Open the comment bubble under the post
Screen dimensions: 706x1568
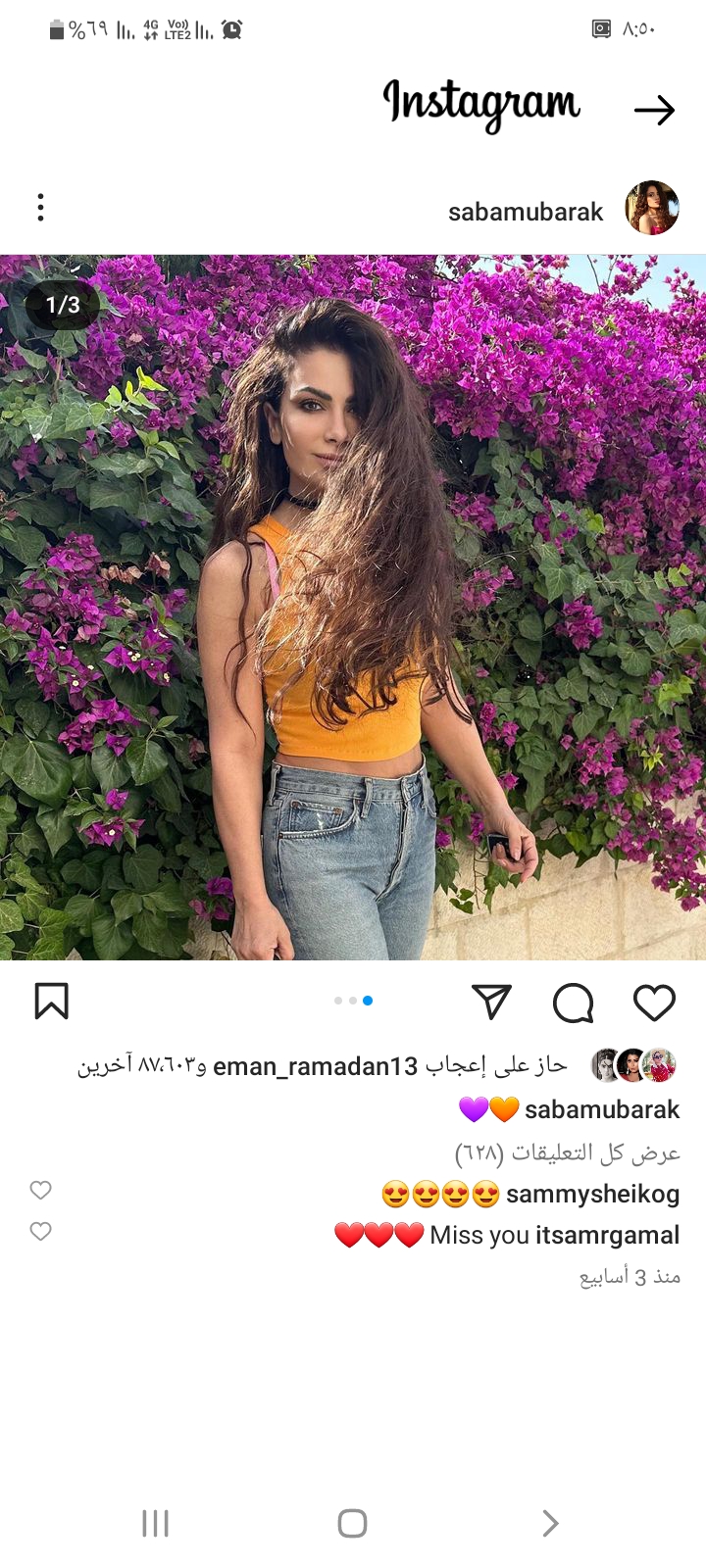[573, 1003]
